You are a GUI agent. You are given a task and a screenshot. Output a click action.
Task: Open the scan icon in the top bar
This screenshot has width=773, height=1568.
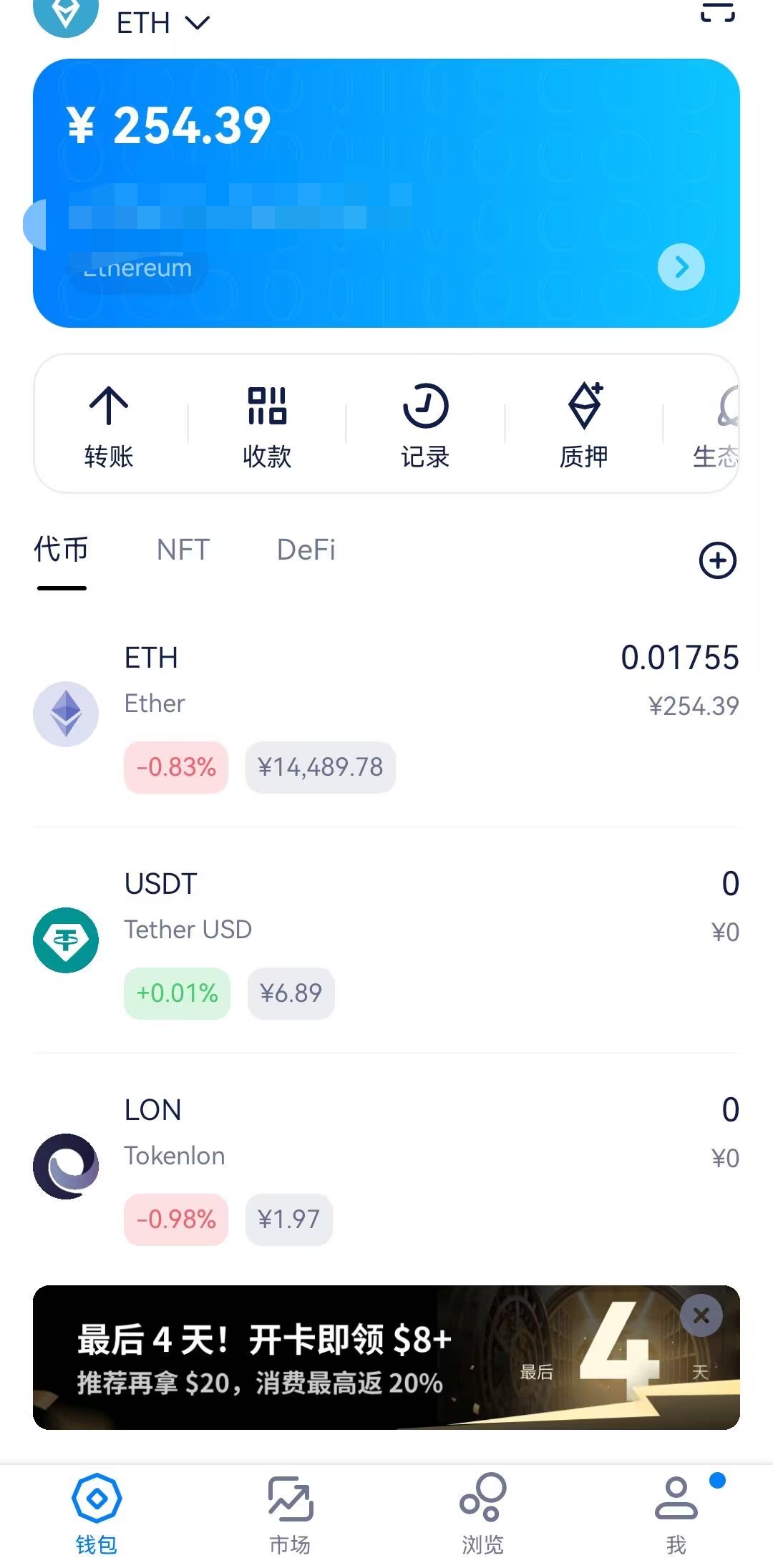pyautogui.click(x=717, y=12)
